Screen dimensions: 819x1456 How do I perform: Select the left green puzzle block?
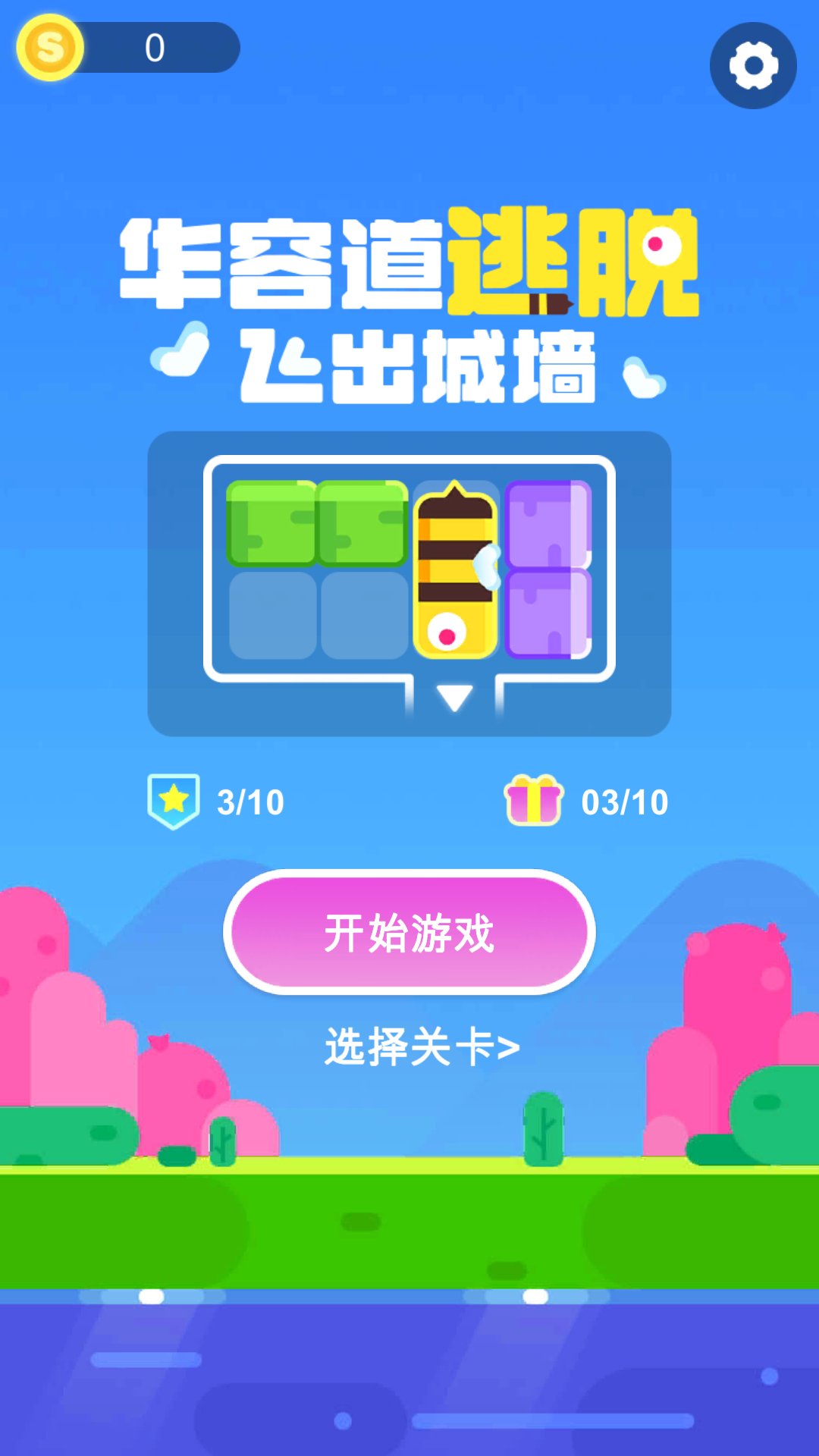(x=269, y=525)
